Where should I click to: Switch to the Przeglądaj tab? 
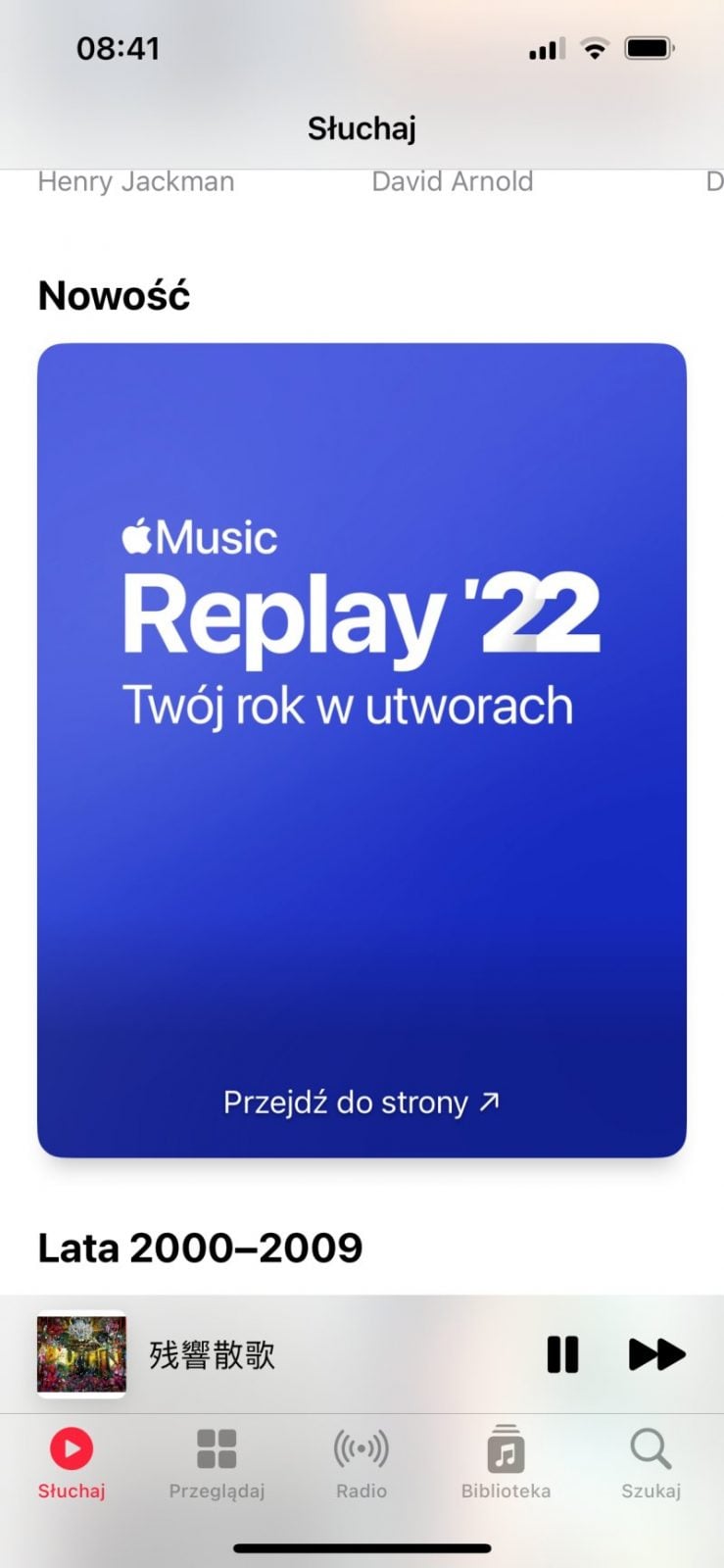[217, 1463]
